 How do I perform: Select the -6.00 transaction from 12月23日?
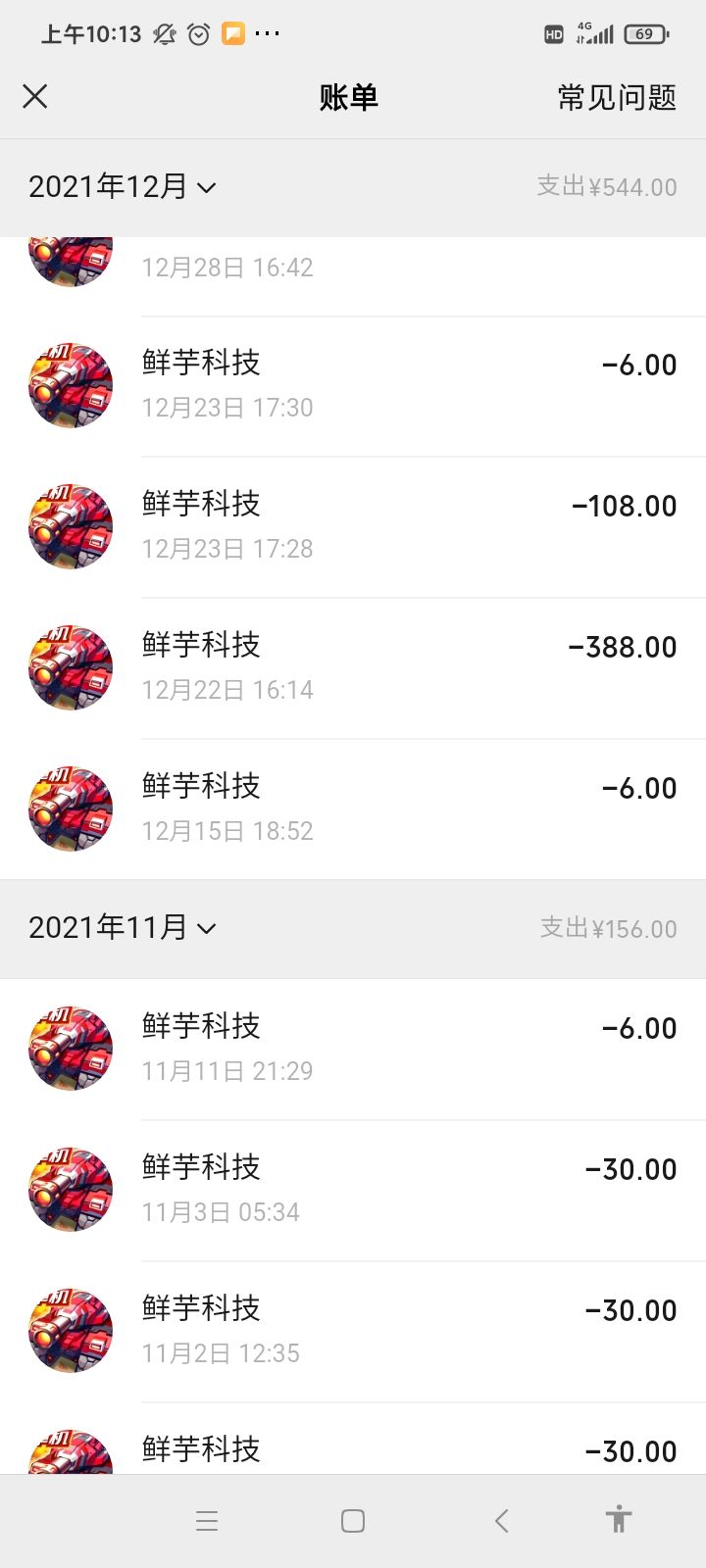[392, 385]
